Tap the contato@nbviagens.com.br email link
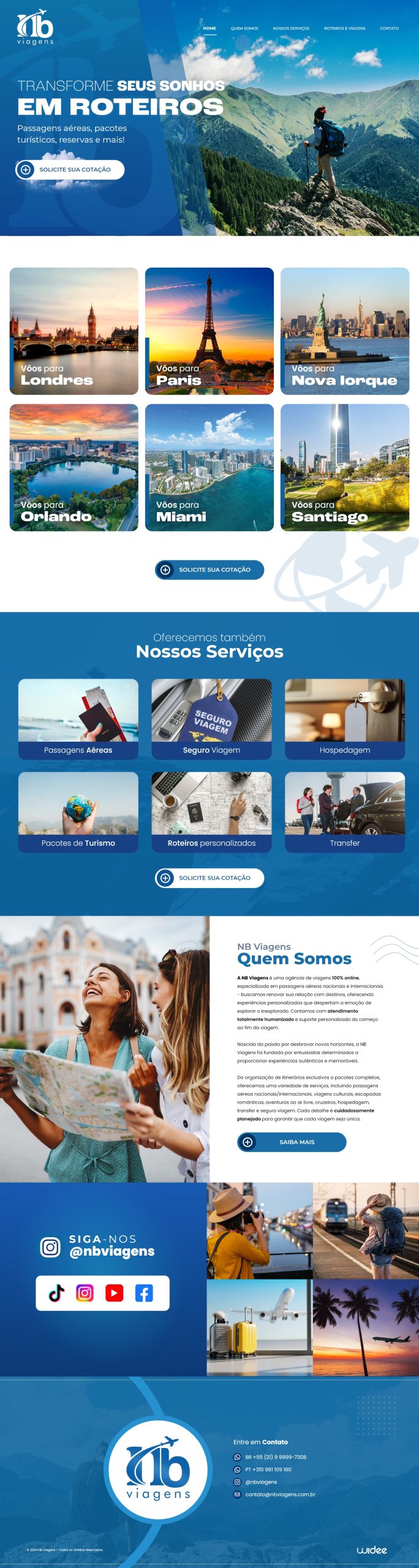 click(280, 1494)
